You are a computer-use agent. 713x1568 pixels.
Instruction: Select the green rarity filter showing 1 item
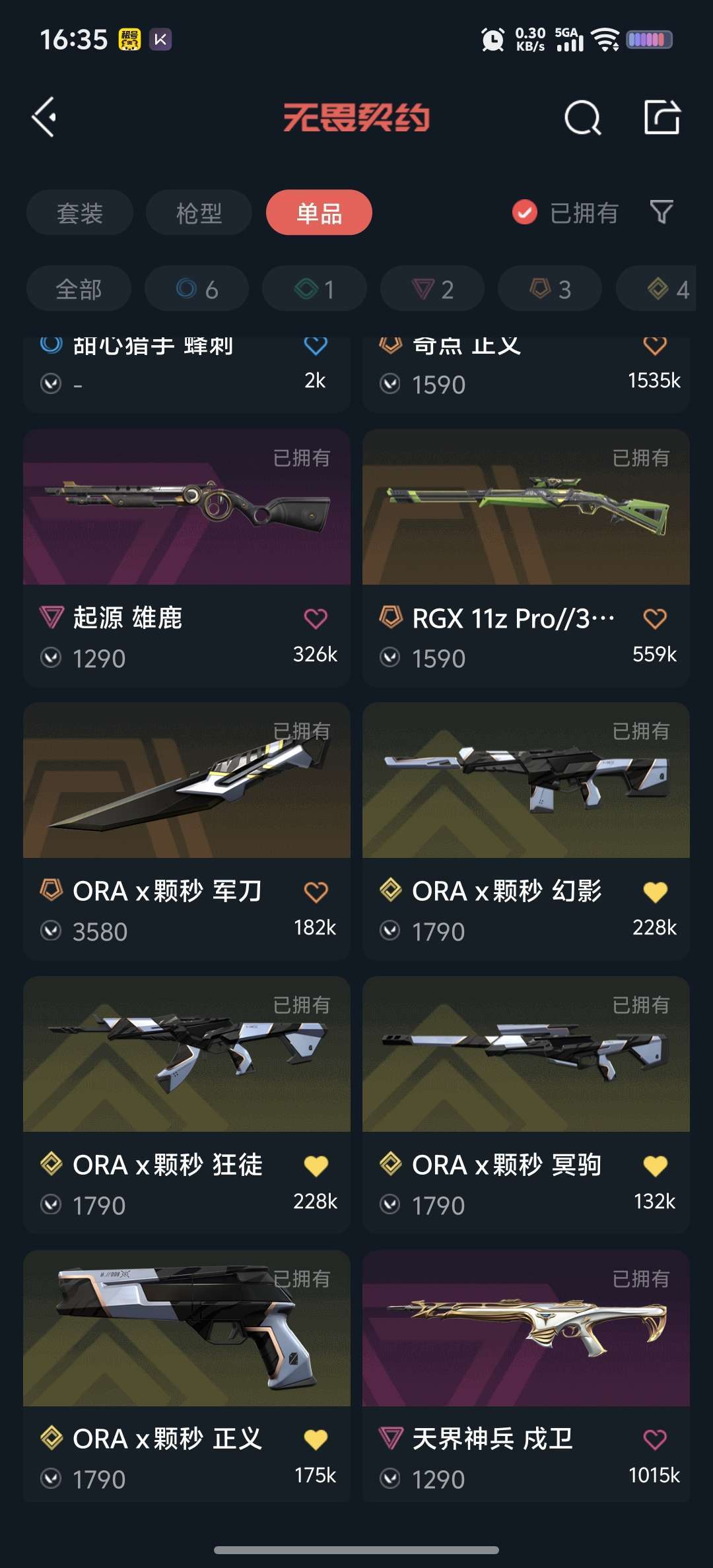pos(314,288)
